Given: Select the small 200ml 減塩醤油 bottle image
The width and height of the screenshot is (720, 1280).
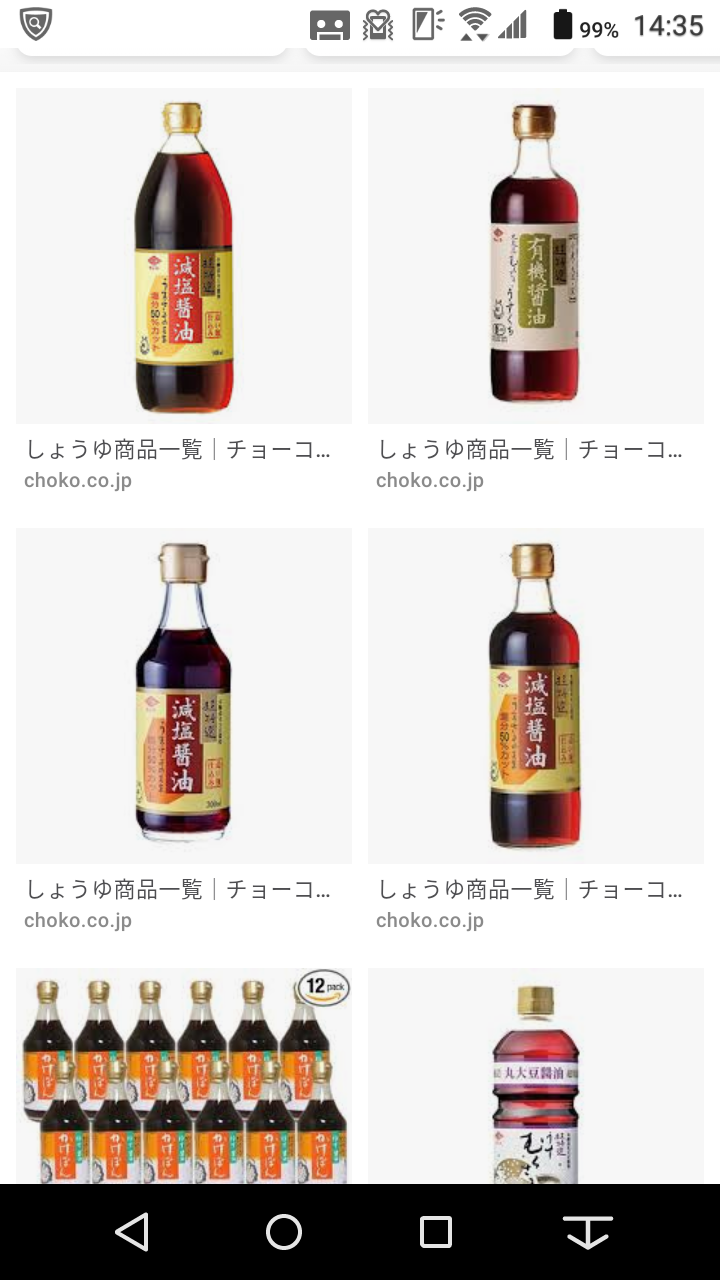Looking at the screenshot, I should pos(184,695).
